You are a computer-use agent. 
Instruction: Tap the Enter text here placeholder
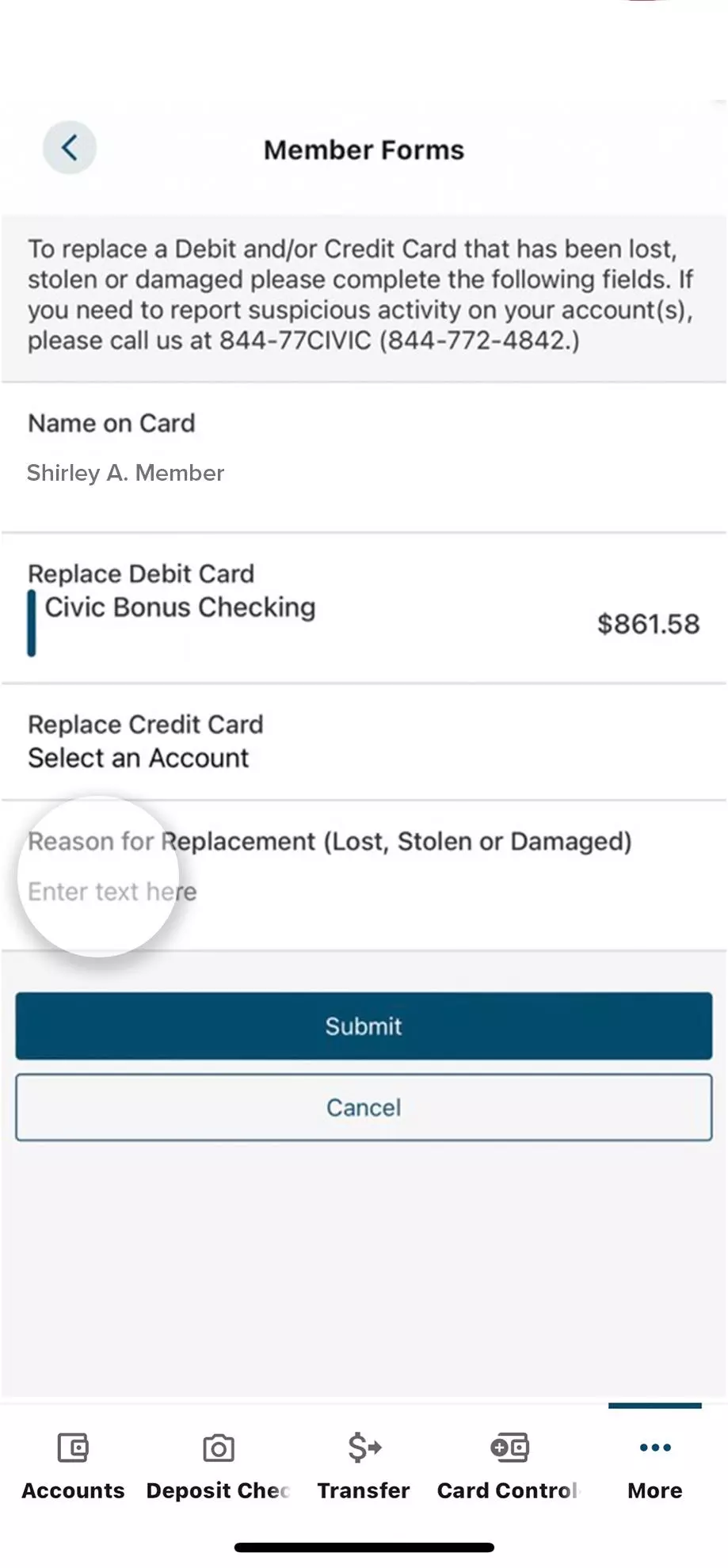tap(112, 891)
